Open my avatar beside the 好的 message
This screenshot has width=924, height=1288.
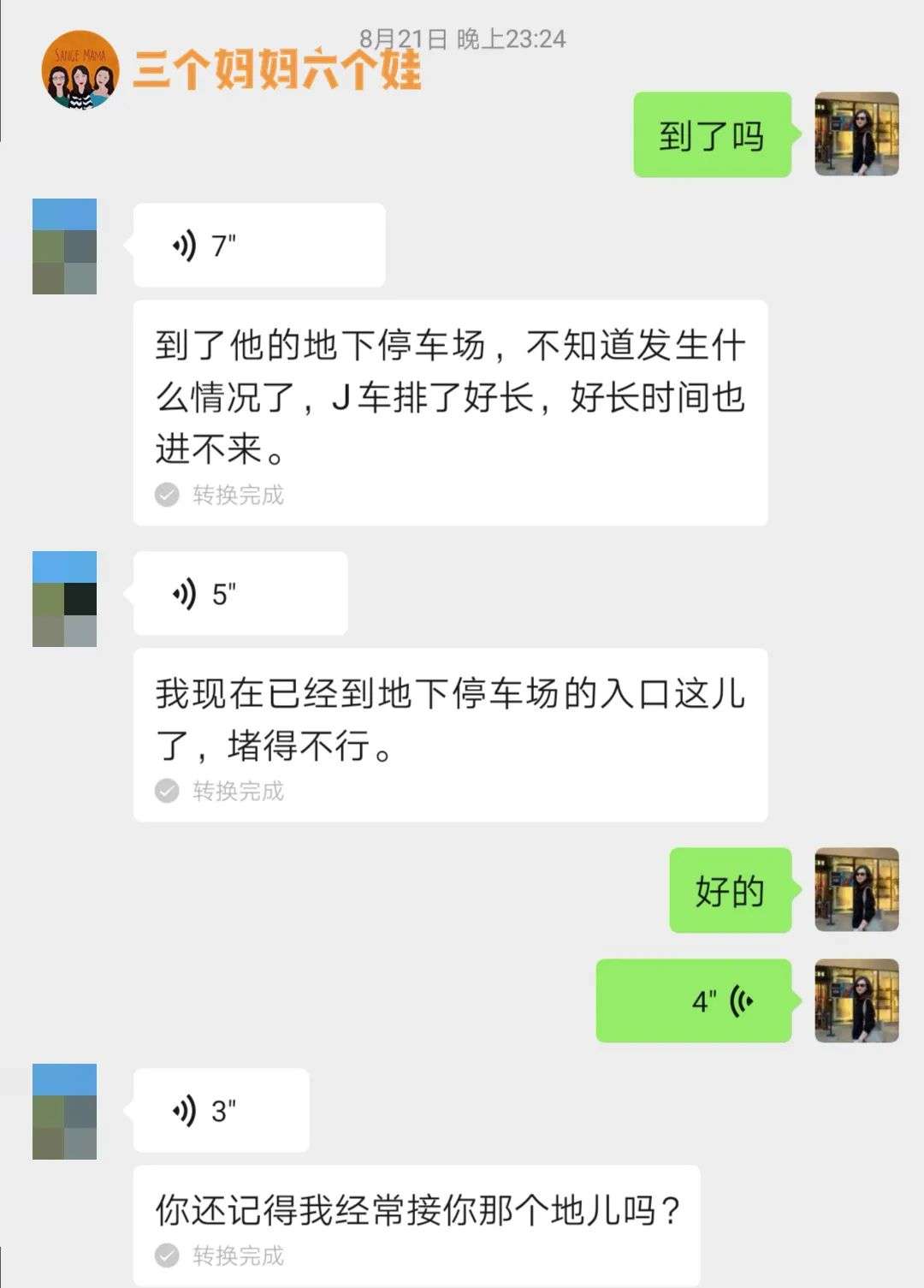856,889
